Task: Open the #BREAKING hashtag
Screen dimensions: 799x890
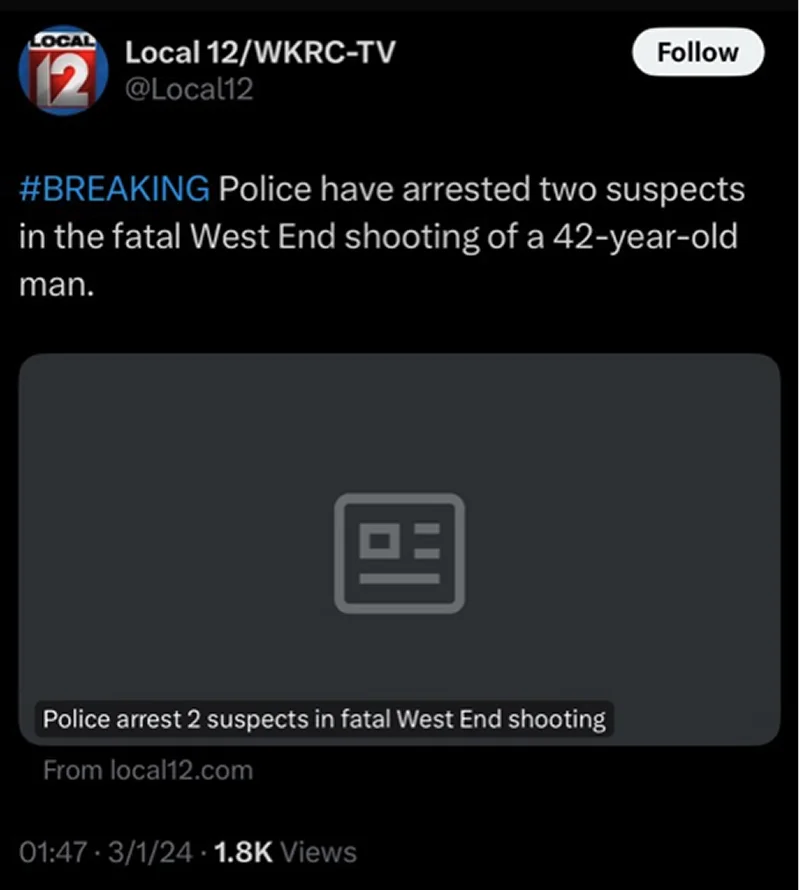Action: point(115,187)
